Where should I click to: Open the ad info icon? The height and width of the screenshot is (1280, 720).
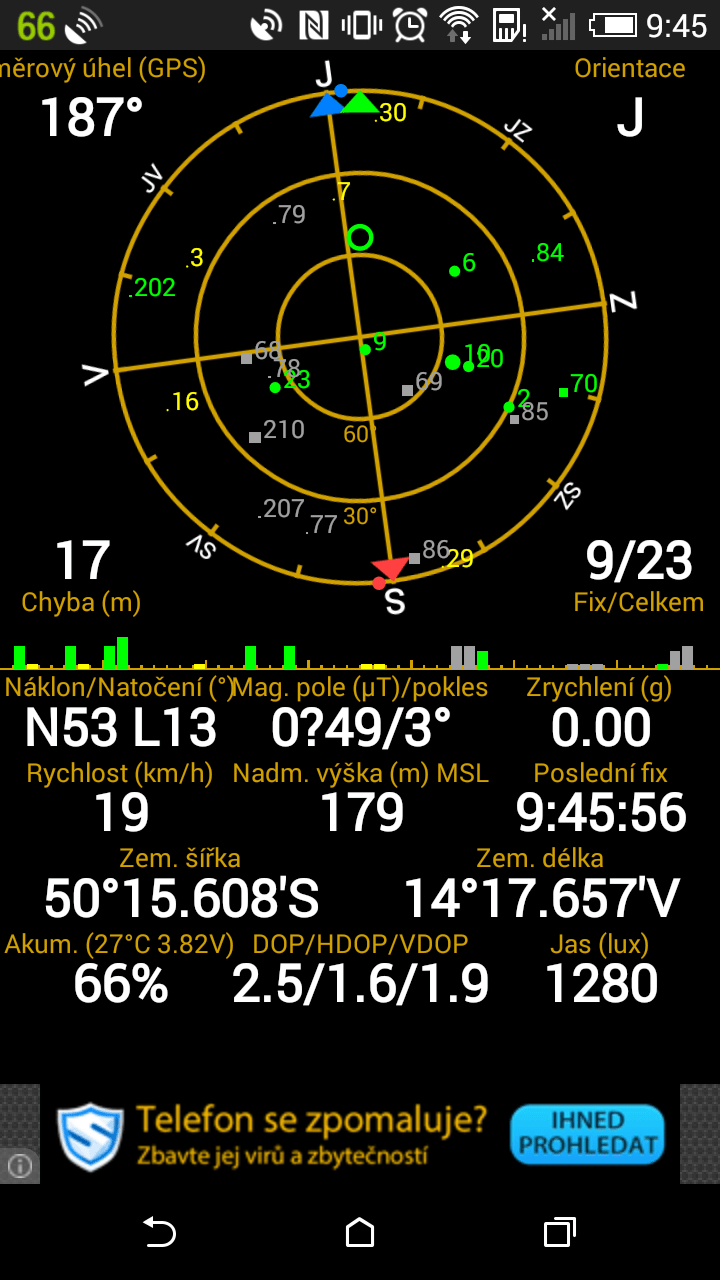point(20,1165)
